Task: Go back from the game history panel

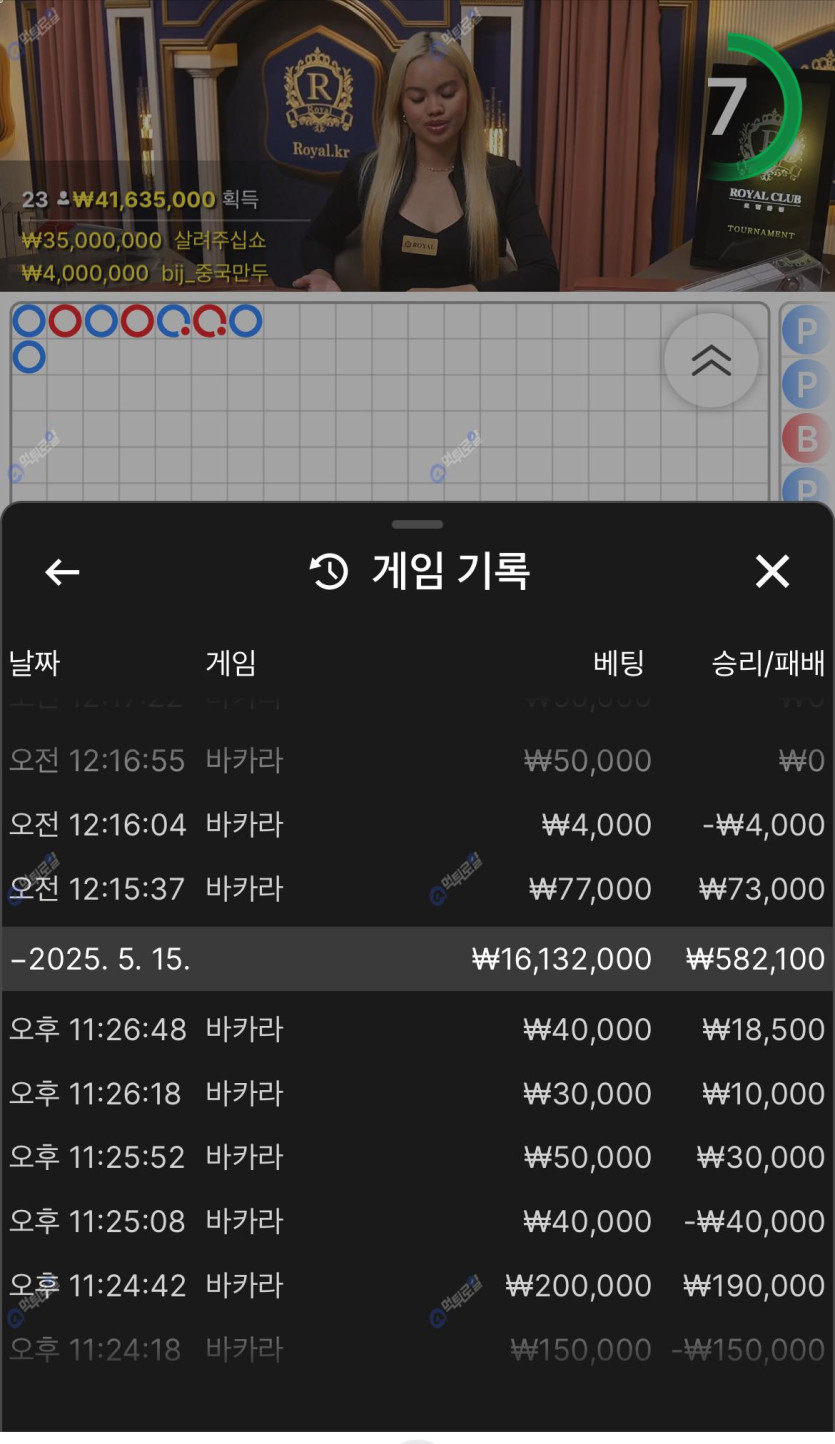Action: point(62,572)
